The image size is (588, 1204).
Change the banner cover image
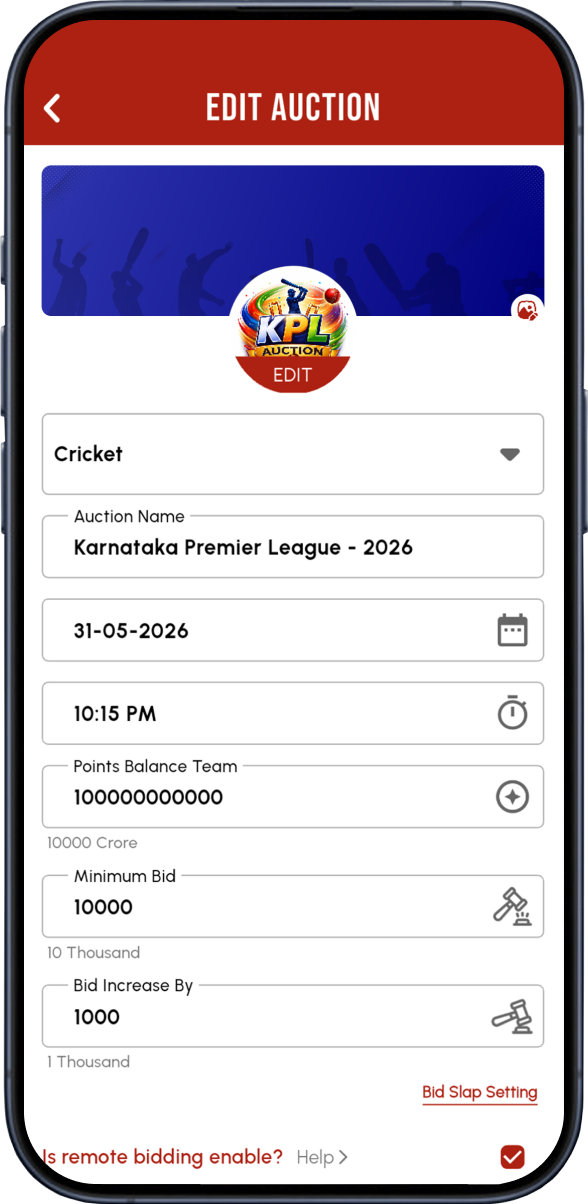[x=527, y=309]
